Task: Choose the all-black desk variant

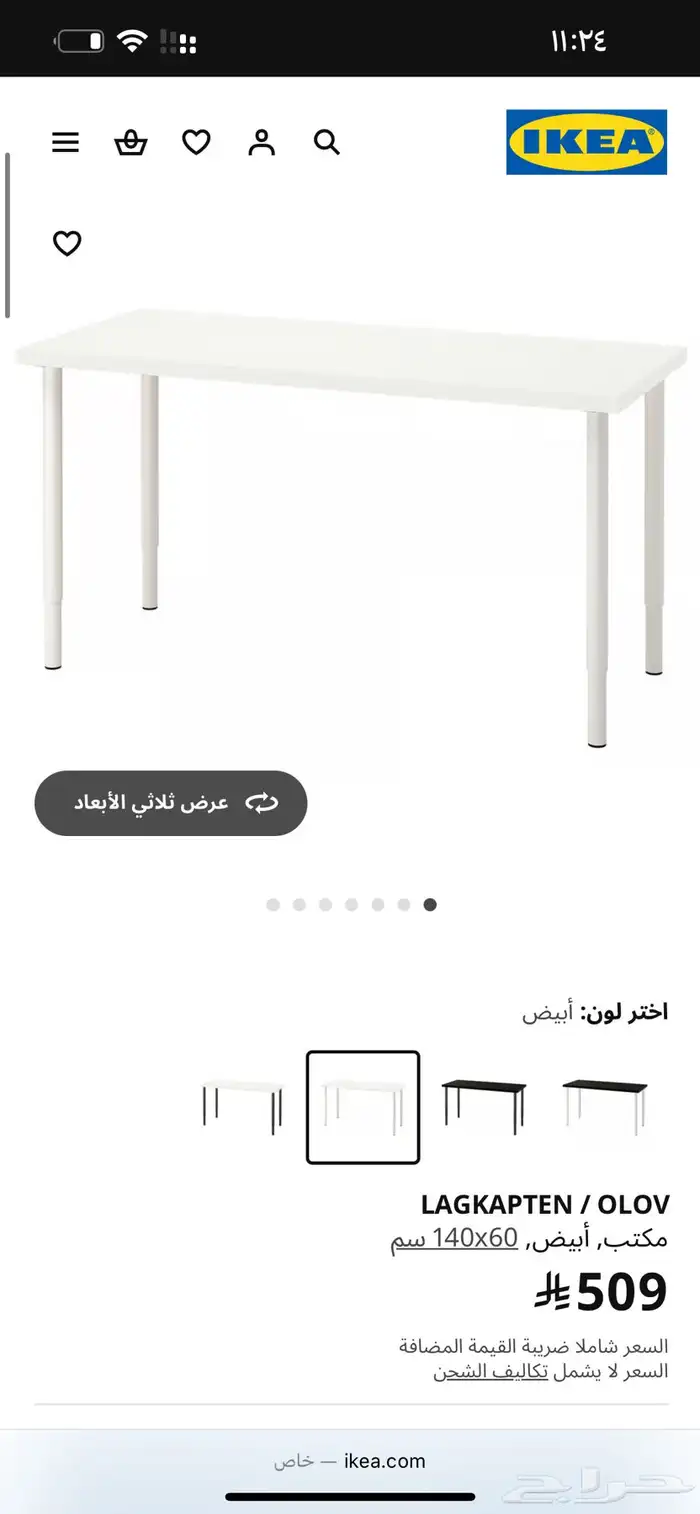Action: point(484,1107)
